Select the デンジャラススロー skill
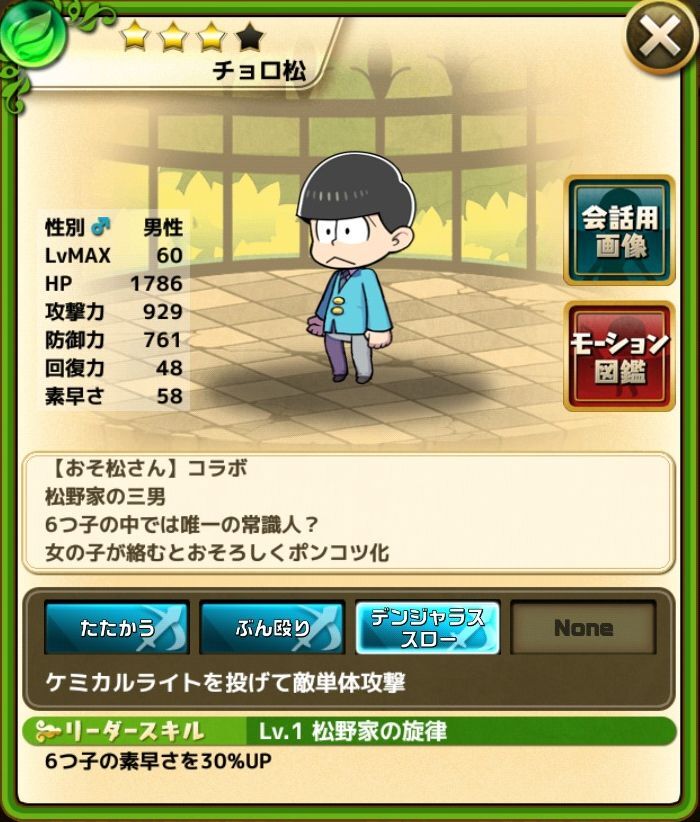 [x=427, y=627]
